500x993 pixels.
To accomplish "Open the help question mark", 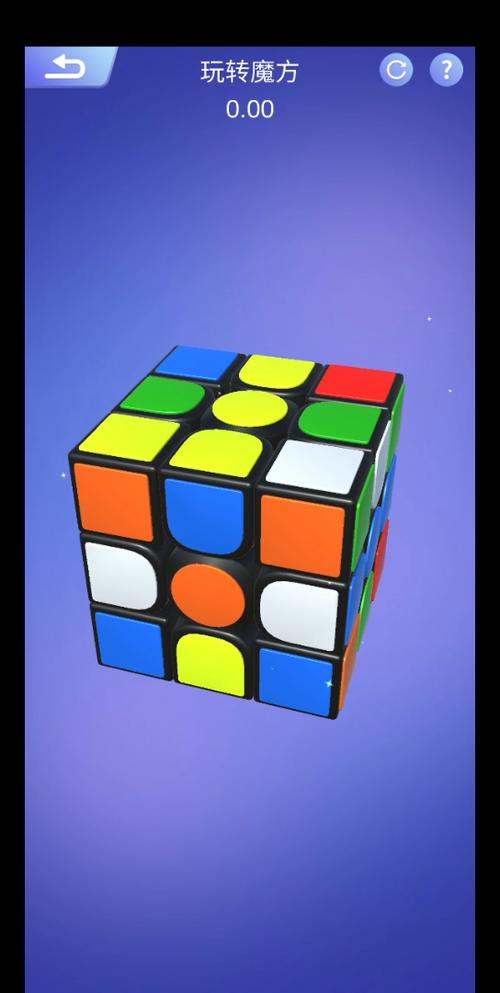I will click(x=446, y=69).
